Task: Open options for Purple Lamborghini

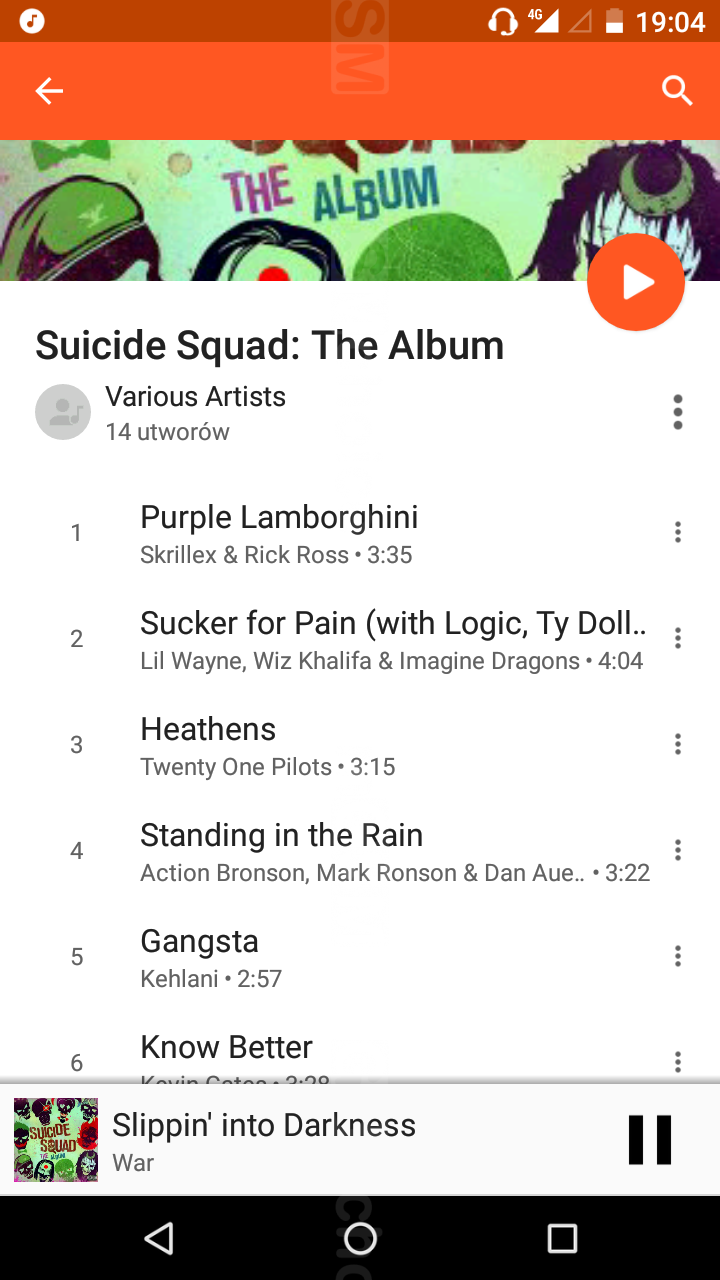Action: coord(677,532)
